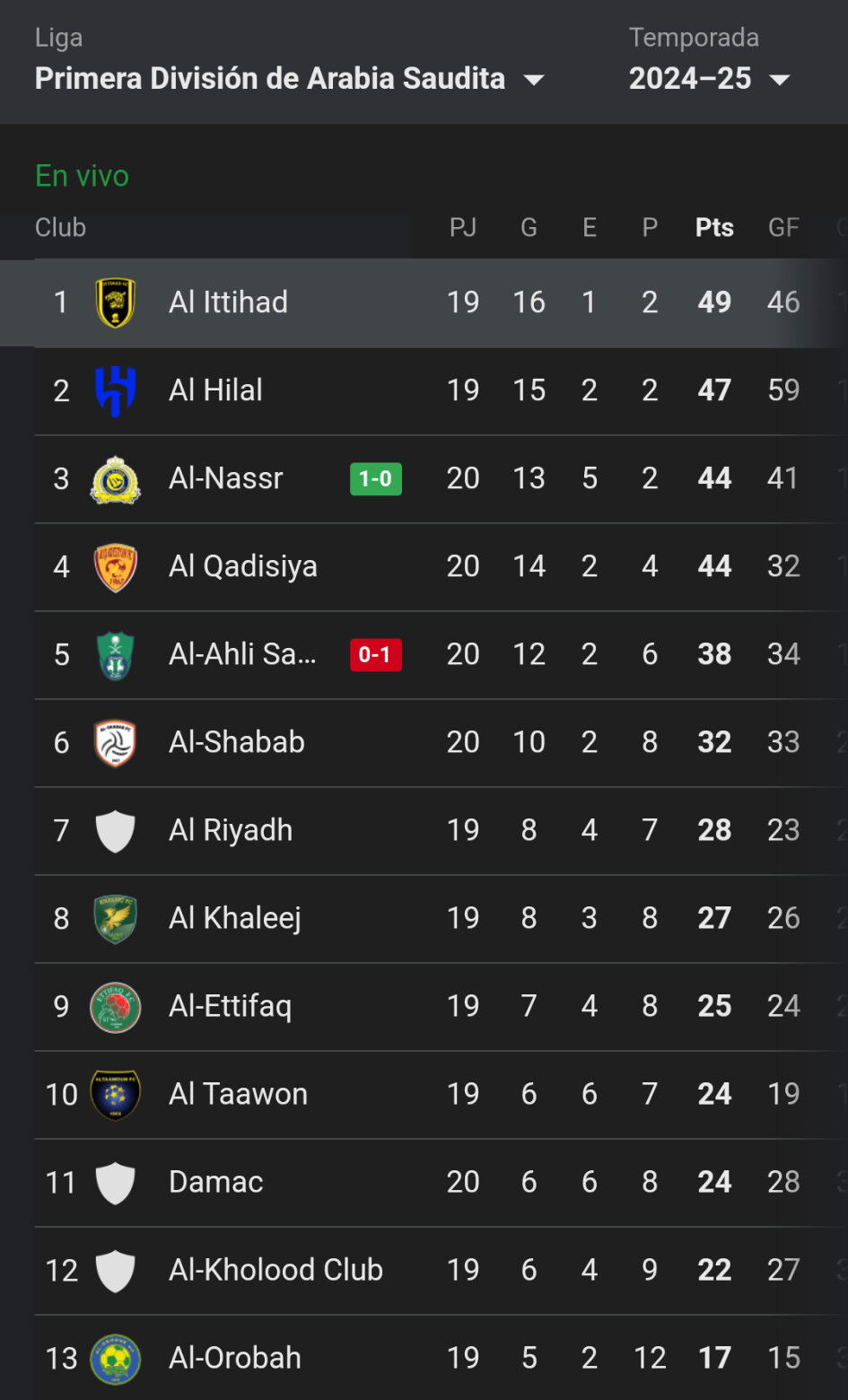
Task: Tap Al-Ettifaq in the standings
Action: click(441, 1006)
